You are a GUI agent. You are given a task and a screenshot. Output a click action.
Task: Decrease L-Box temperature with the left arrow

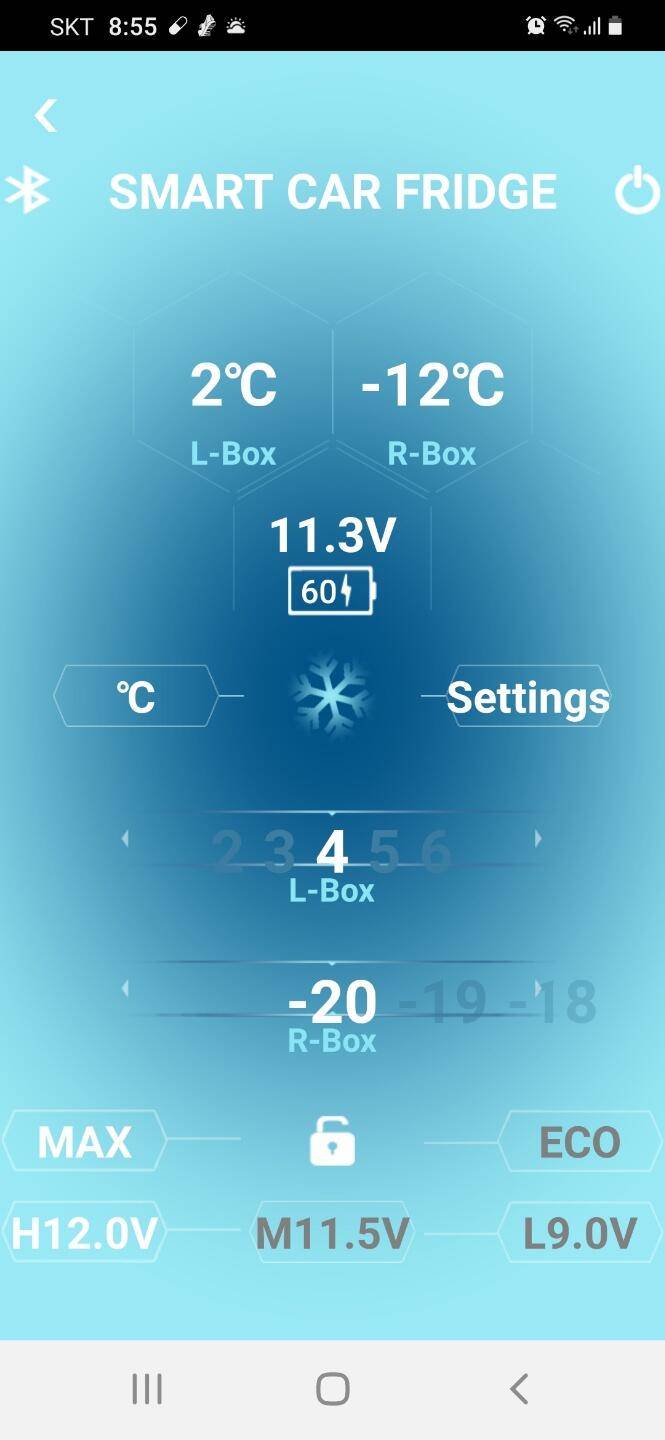[x=125, y=839]
